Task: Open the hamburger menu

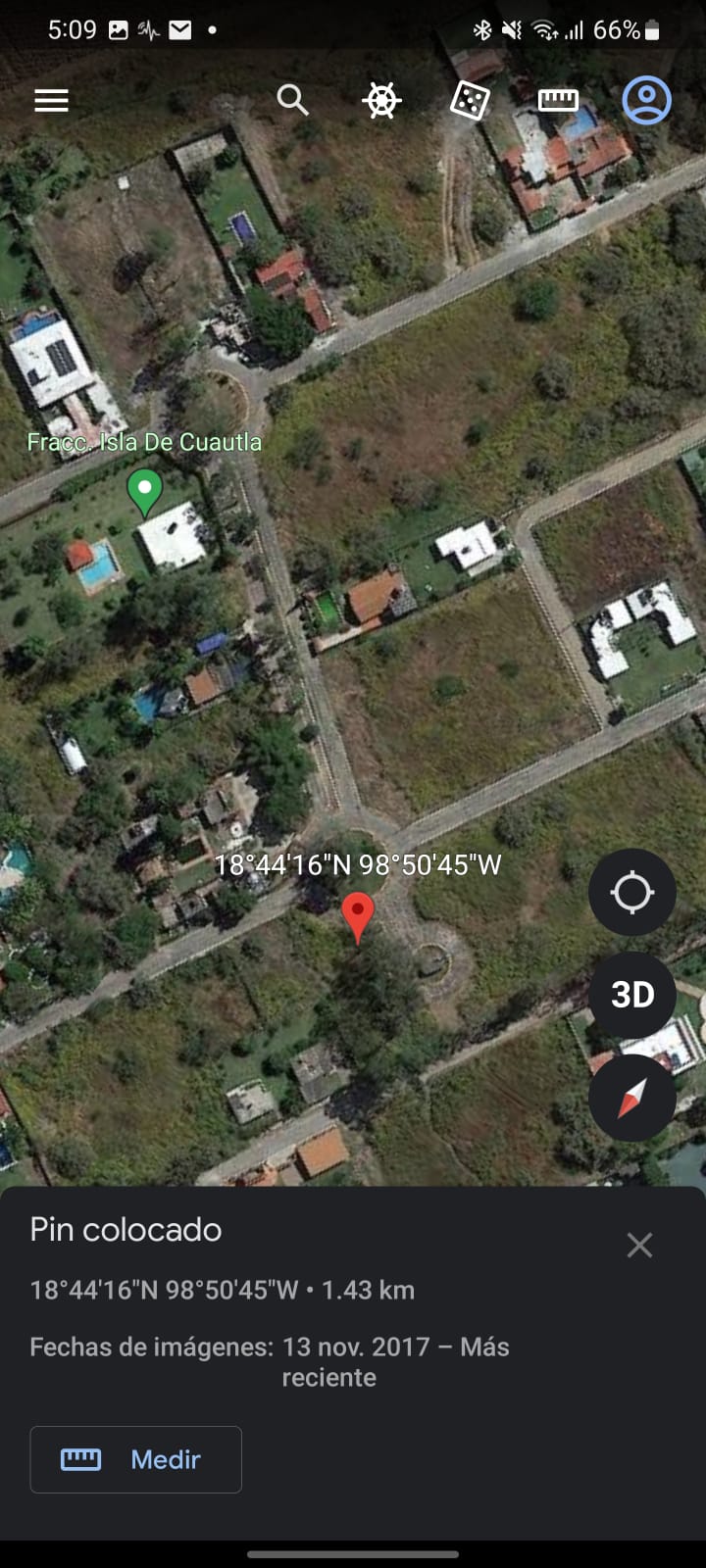Action: 51,100
